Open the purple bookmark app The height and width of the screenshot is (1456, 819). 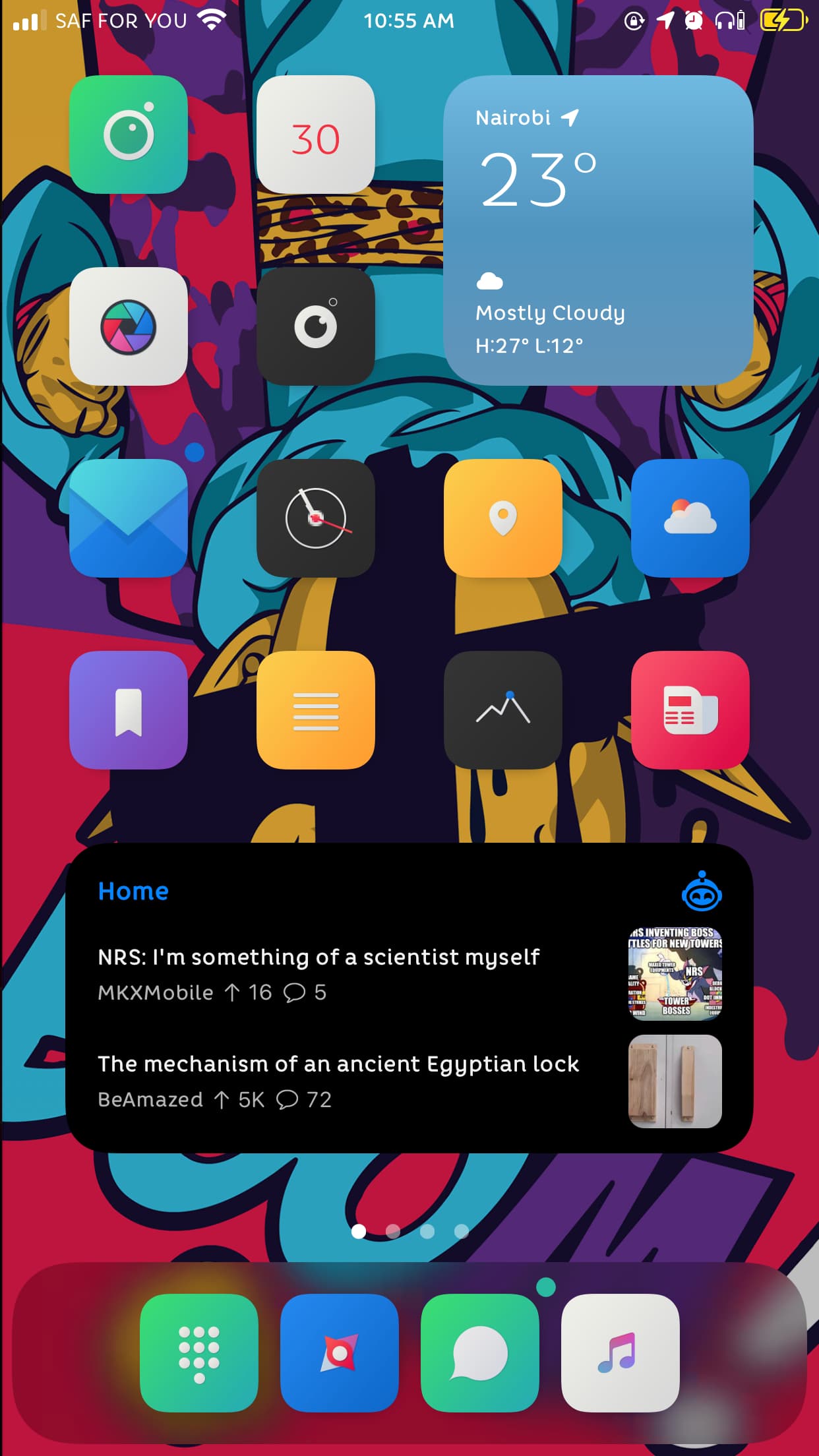pos(129,710)
